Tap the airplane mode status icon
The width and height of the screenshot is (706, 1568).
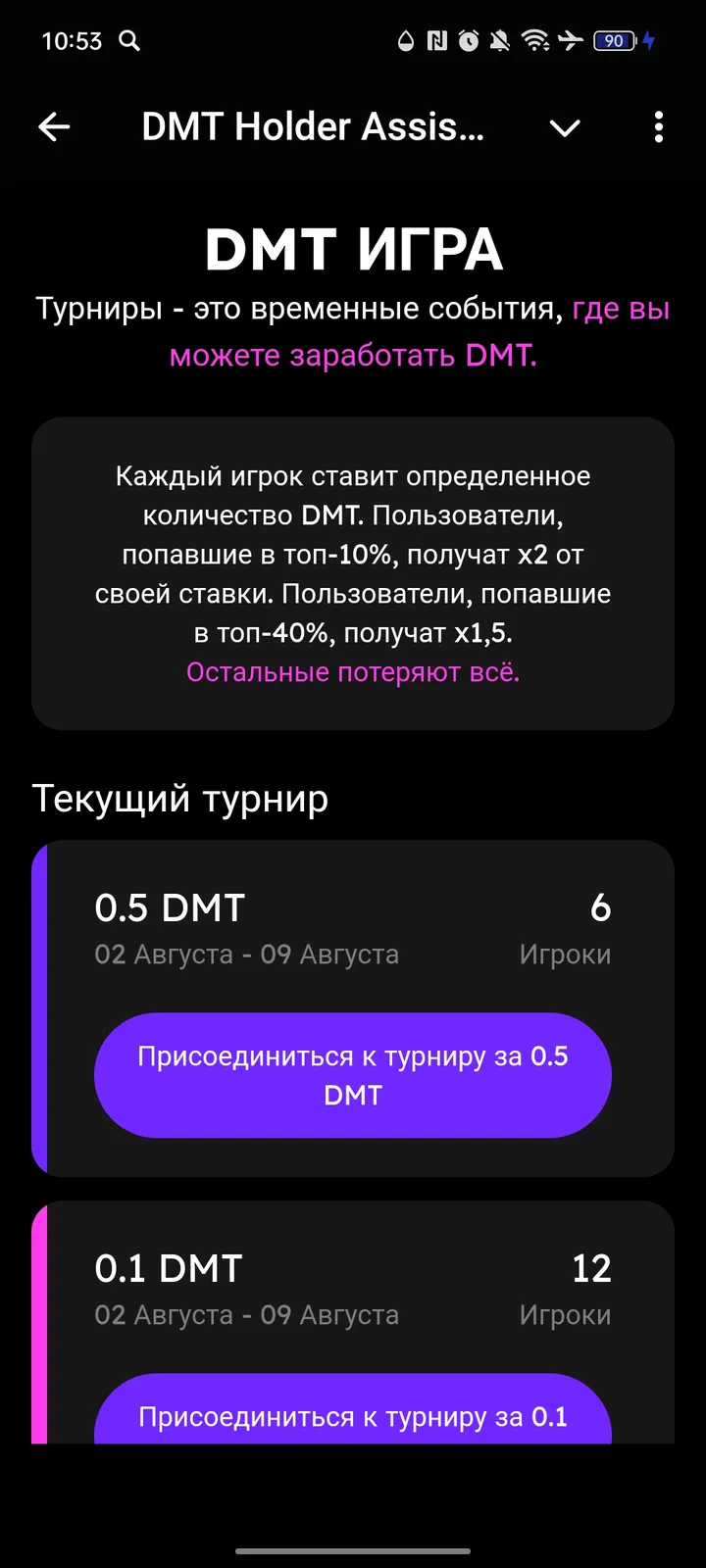[571, 41]
